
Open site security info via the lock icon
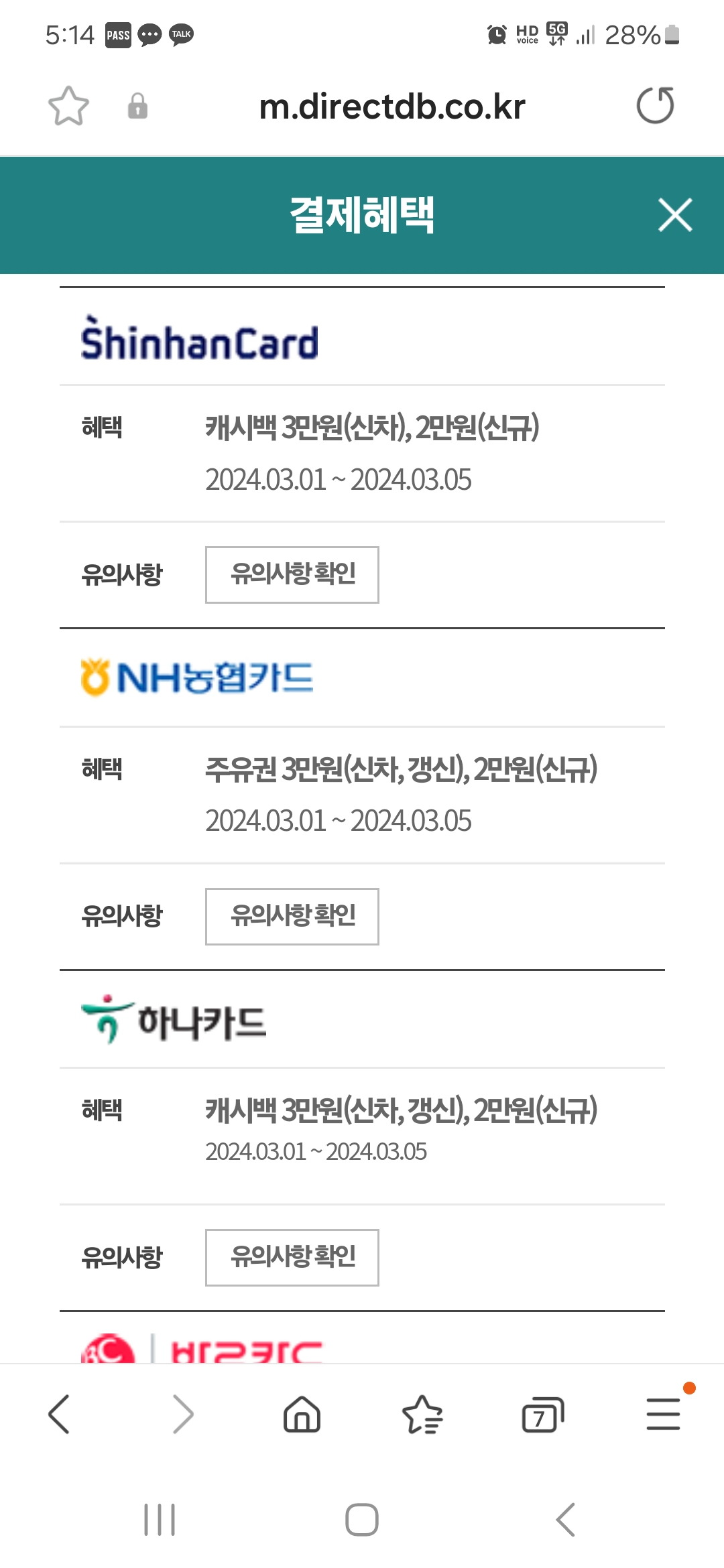pos(137,106)
